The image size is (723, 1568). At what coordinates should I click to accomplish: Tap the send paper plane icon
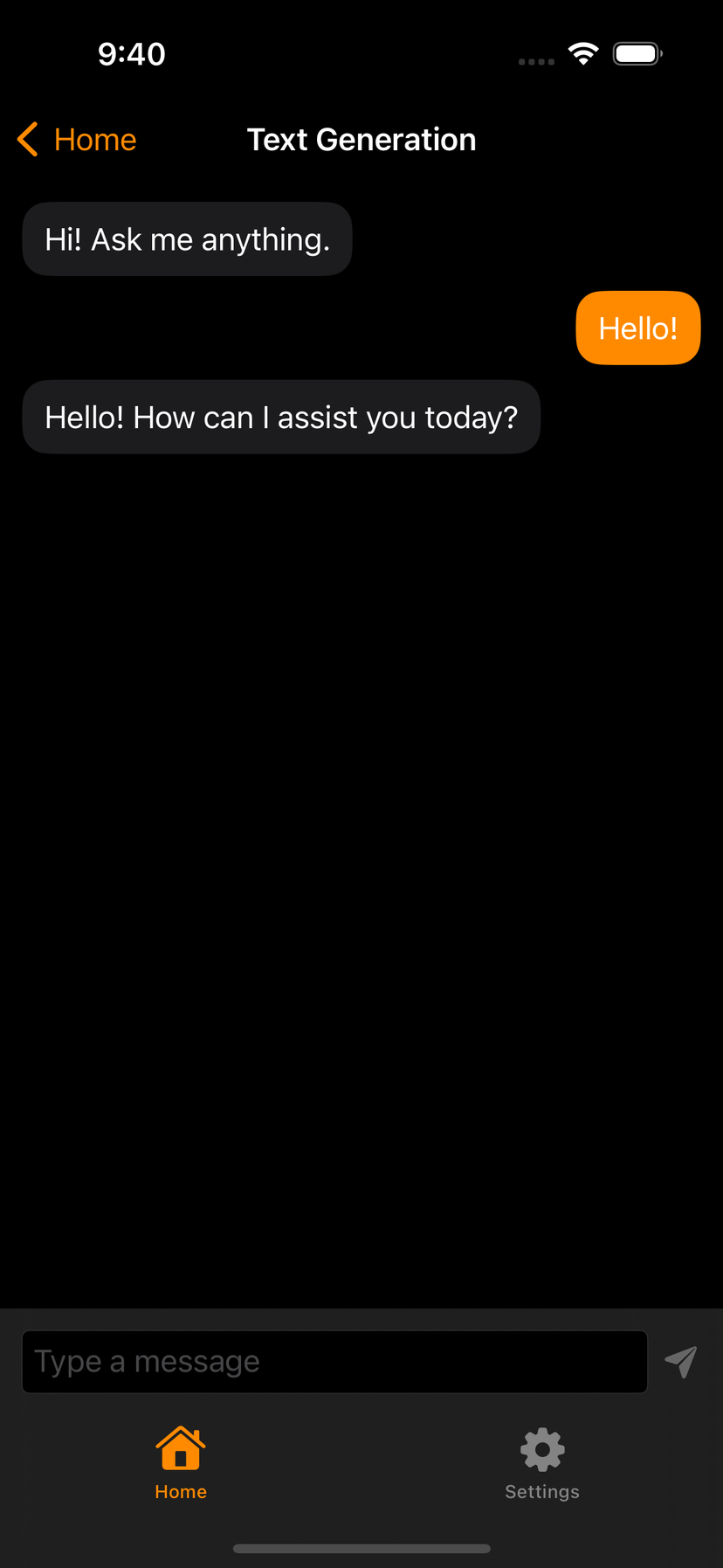click(680, 1361)
